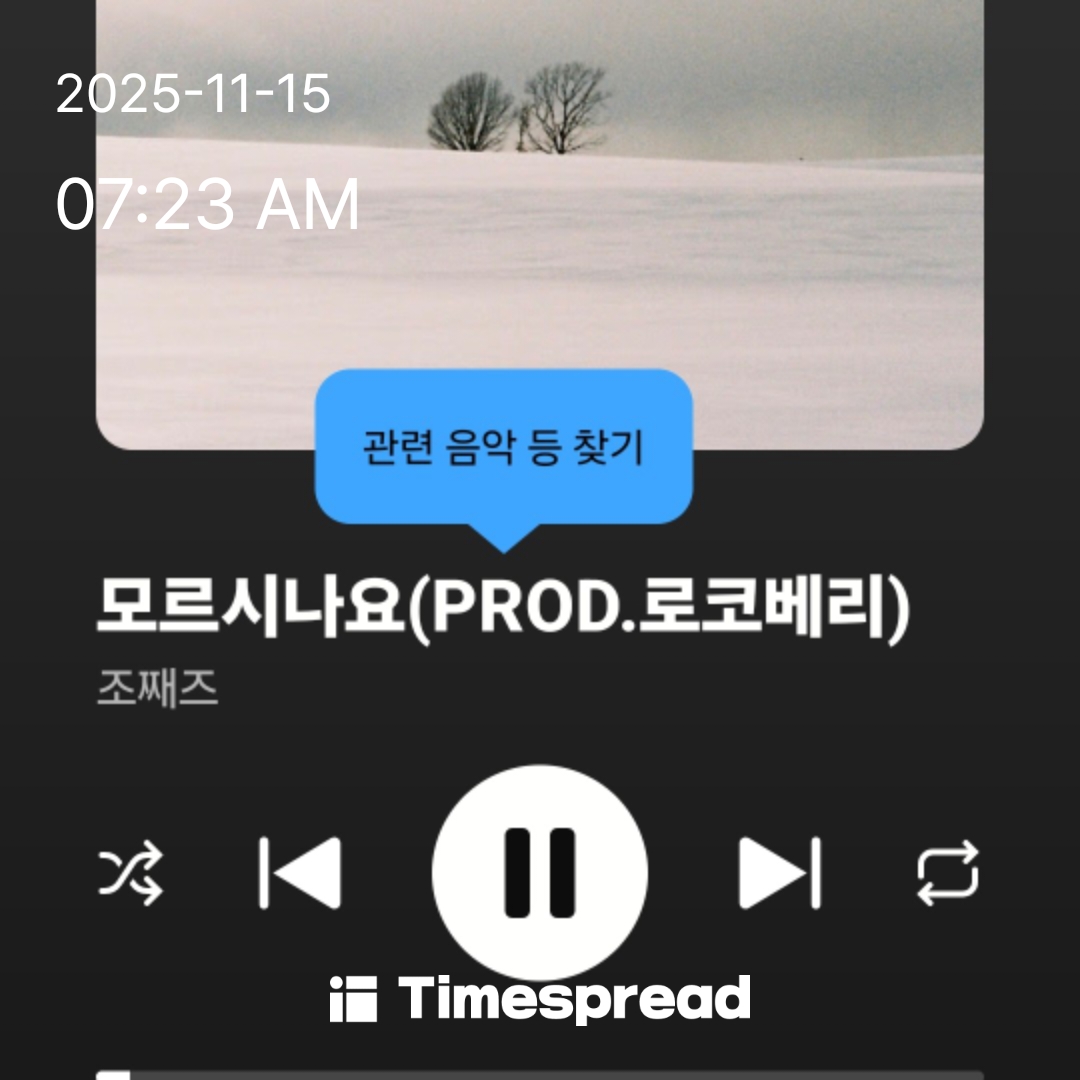Toggle shuffle playback

pos(130,873)
